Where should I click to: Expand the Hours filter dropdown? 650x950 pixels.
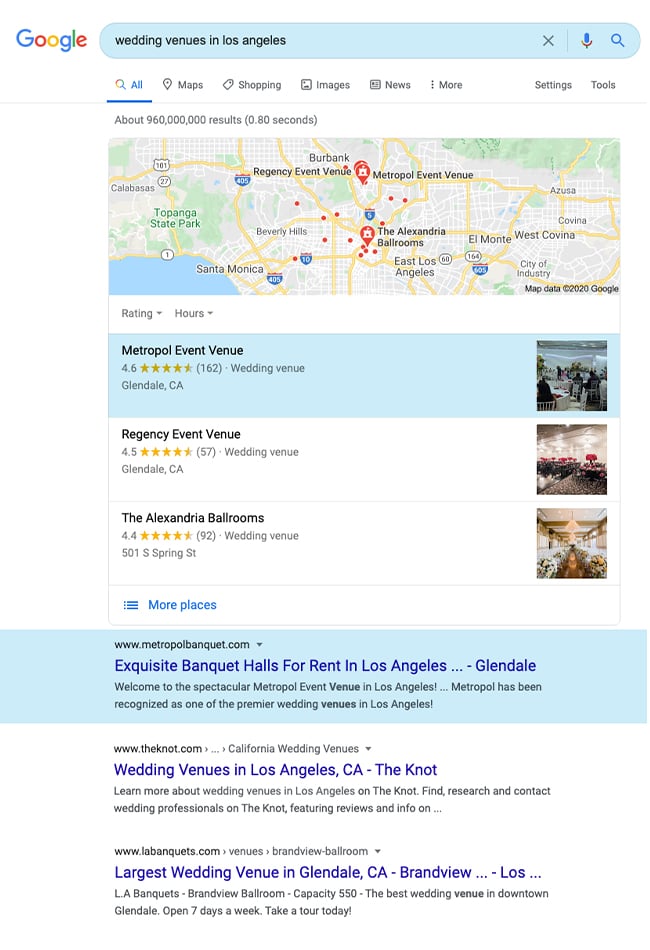(x=194, y=313)
